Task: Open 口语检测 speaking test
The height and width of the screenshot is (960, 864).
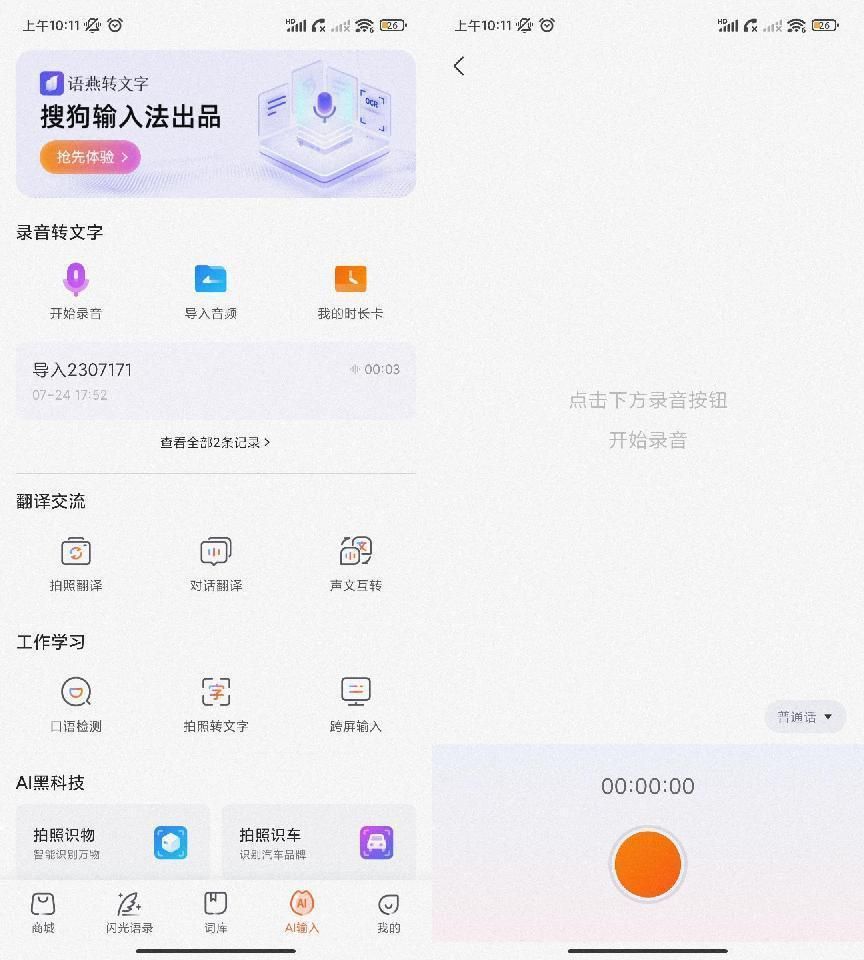Action: click(76, 703)
